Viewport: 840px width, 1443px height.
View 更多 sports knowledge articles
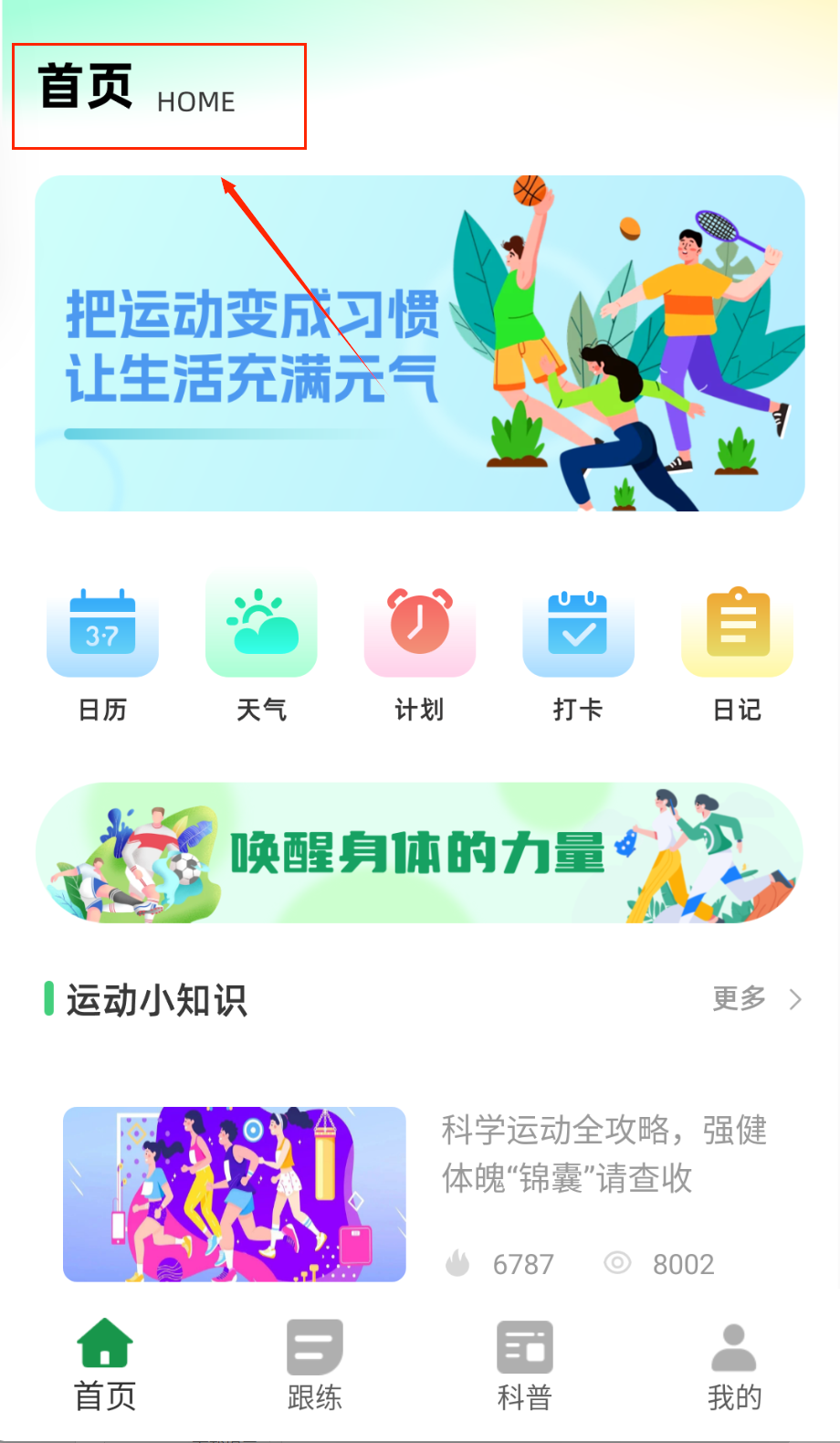[x=756, y=999]
